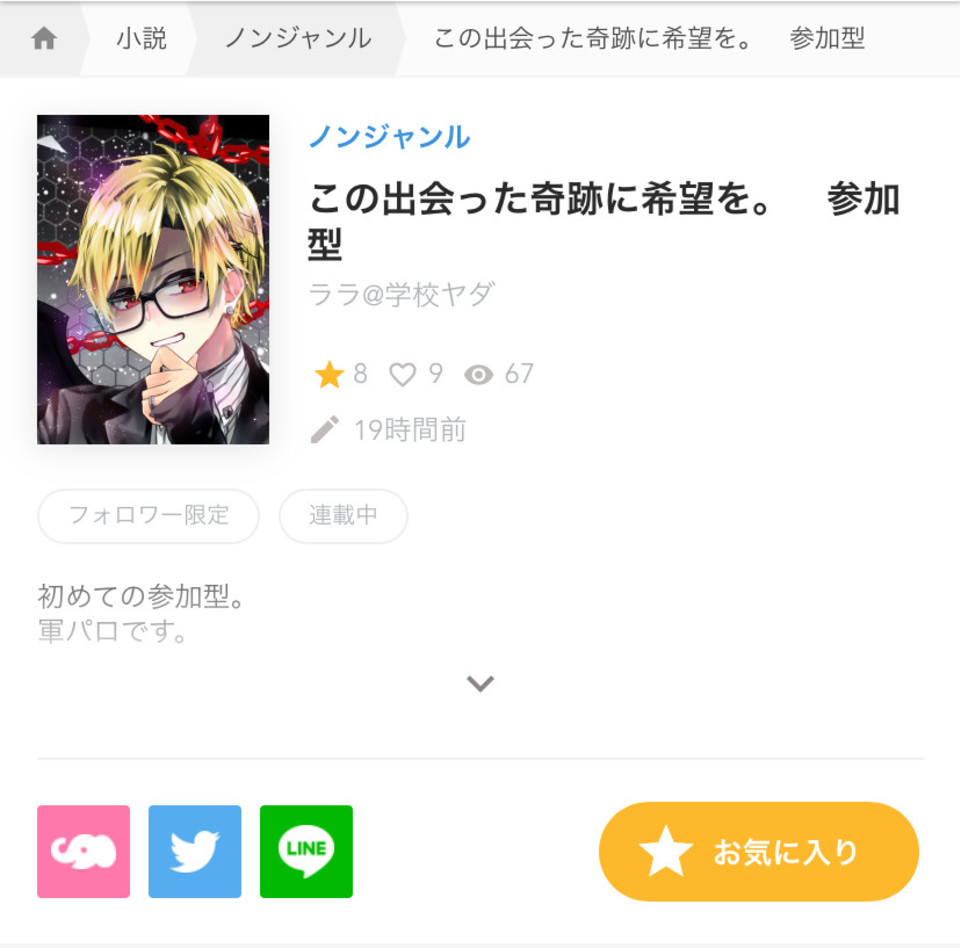This screenshot has width=960, height=948.
Task: Go to the home breadcrumb icon
Action: (x=43, y=39)
